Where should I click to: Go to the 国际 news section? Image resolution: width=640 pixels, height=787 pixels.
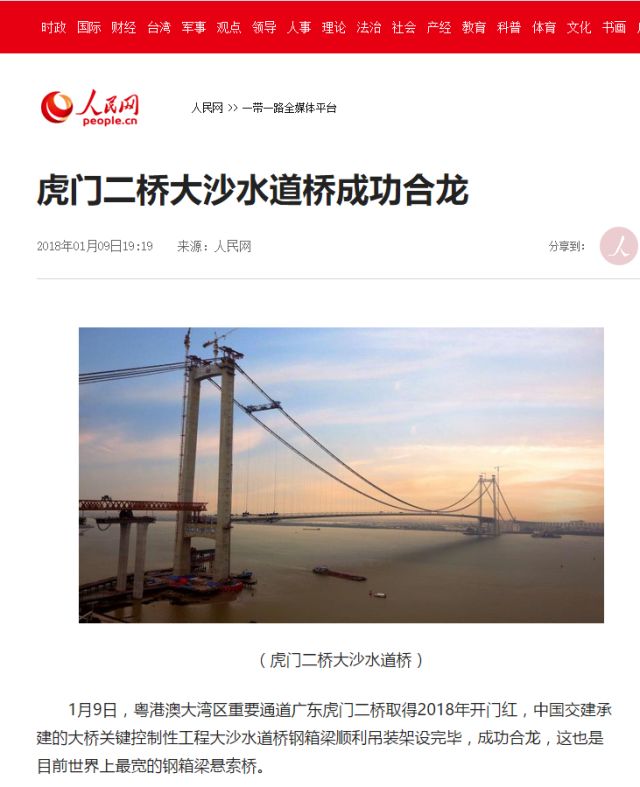[89, 28]
